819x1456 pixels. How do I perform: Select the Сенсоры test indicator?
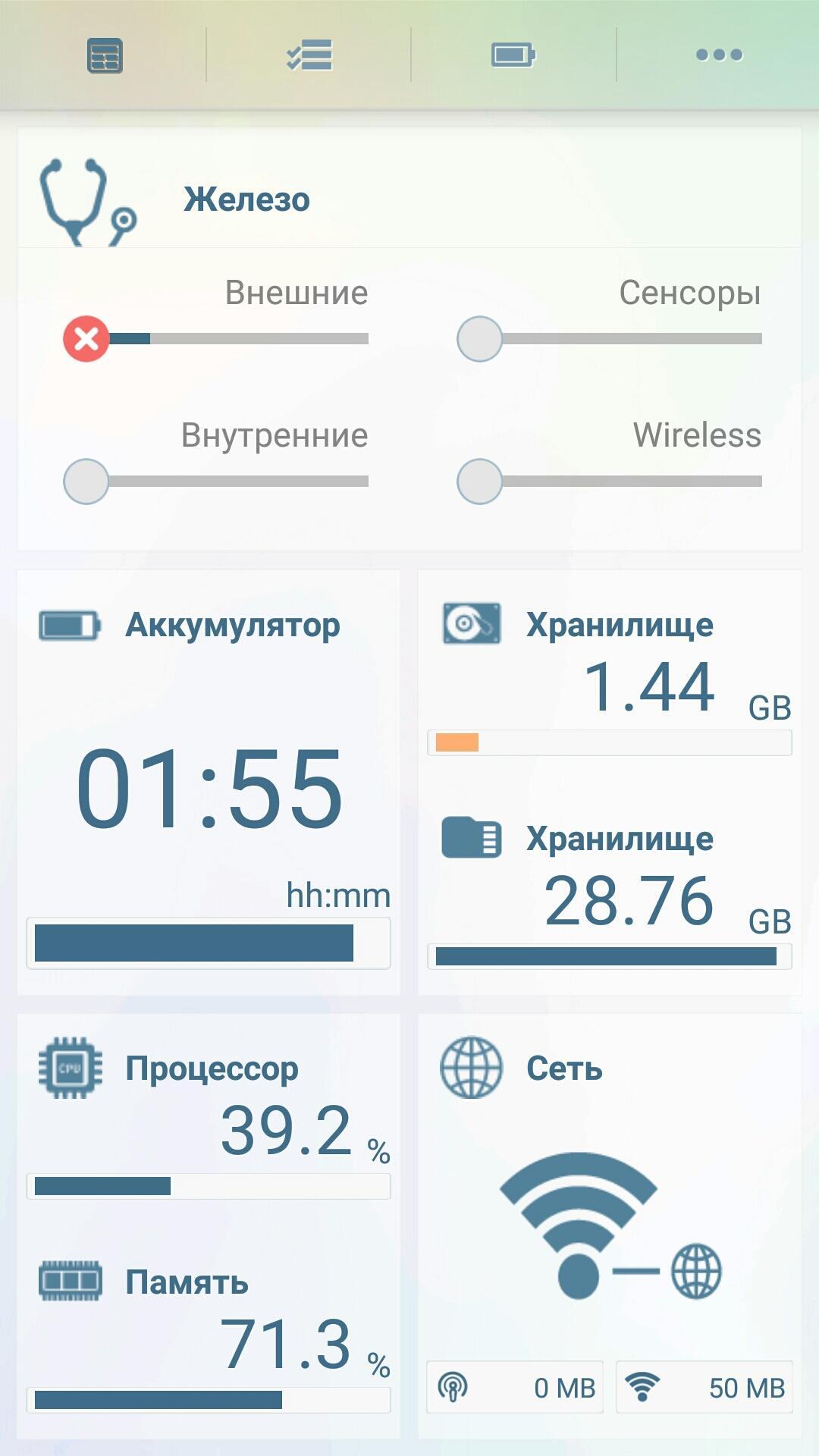pos(480,338)
